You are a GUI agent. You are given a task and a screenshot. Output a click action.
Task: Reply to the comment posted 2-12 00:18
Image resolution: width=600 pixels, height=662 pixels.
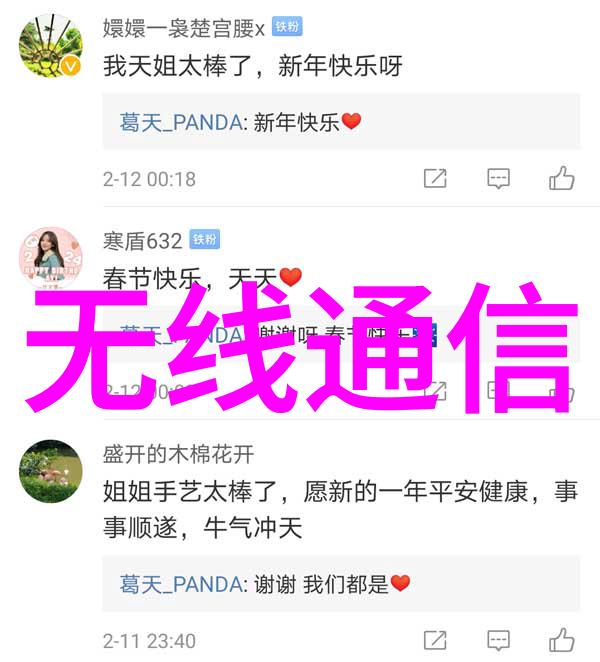(x=498, y=179)
